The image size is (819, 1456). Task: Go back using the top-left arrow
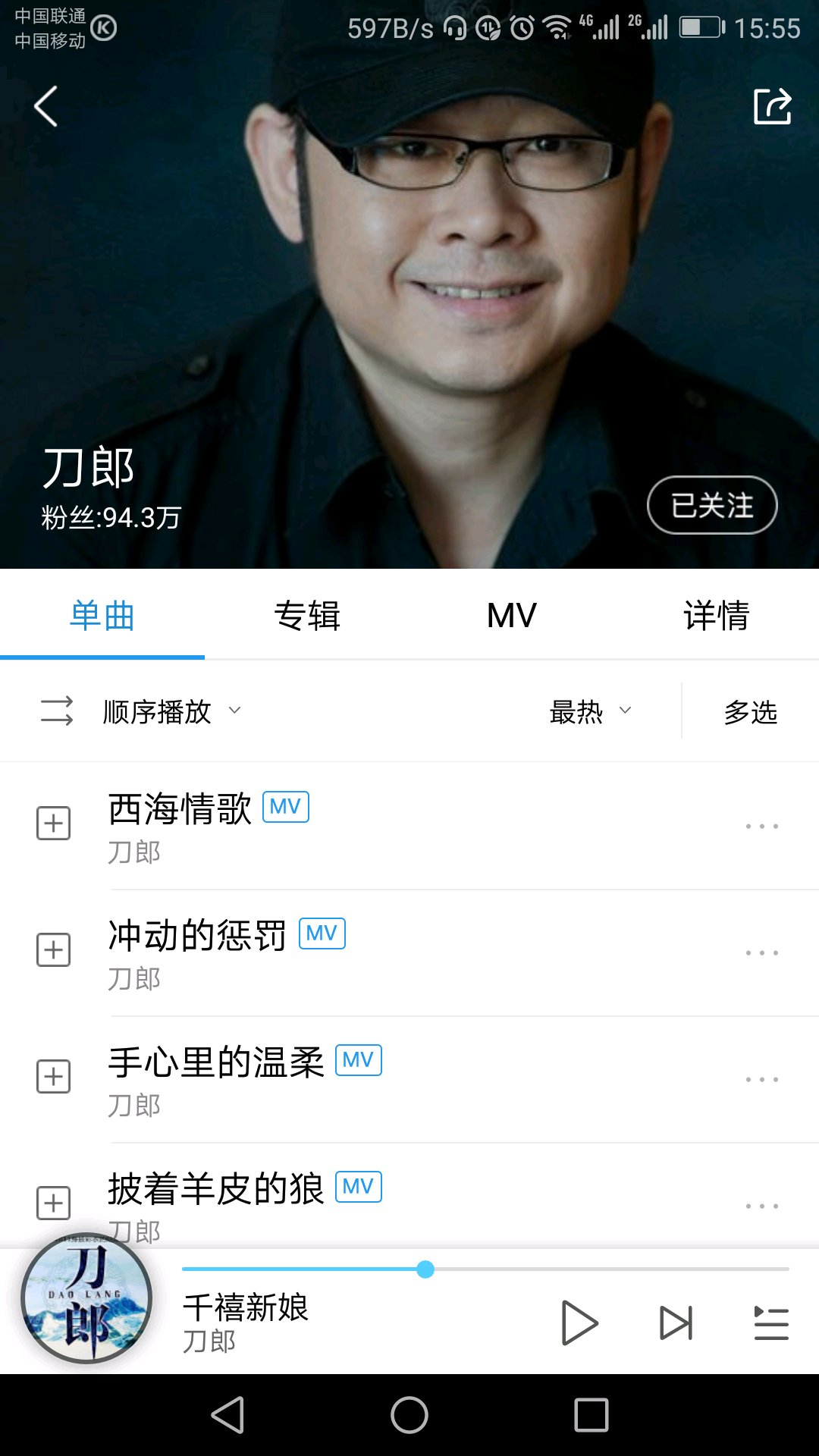46,106
